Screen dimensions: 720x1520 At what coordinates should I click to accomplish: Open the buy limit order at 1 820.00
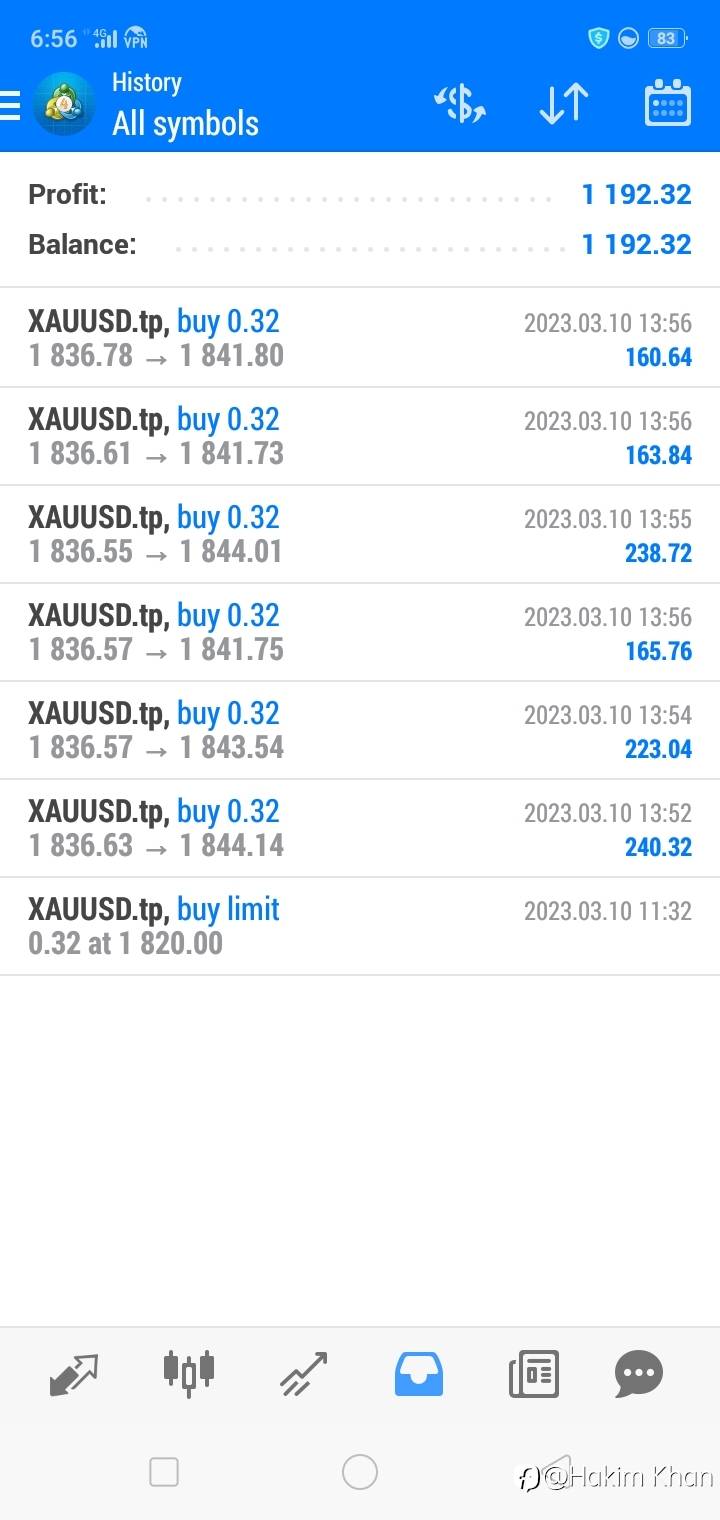click(x=360, y=926)
